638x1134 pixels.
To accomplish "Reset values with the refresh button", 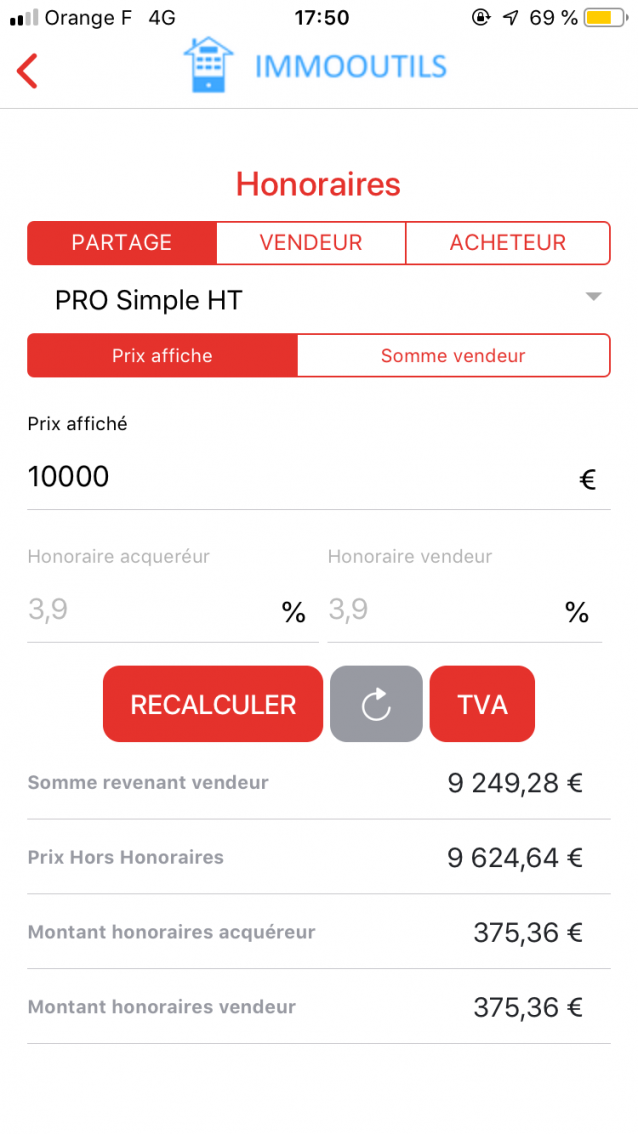I will click(376, 705).
